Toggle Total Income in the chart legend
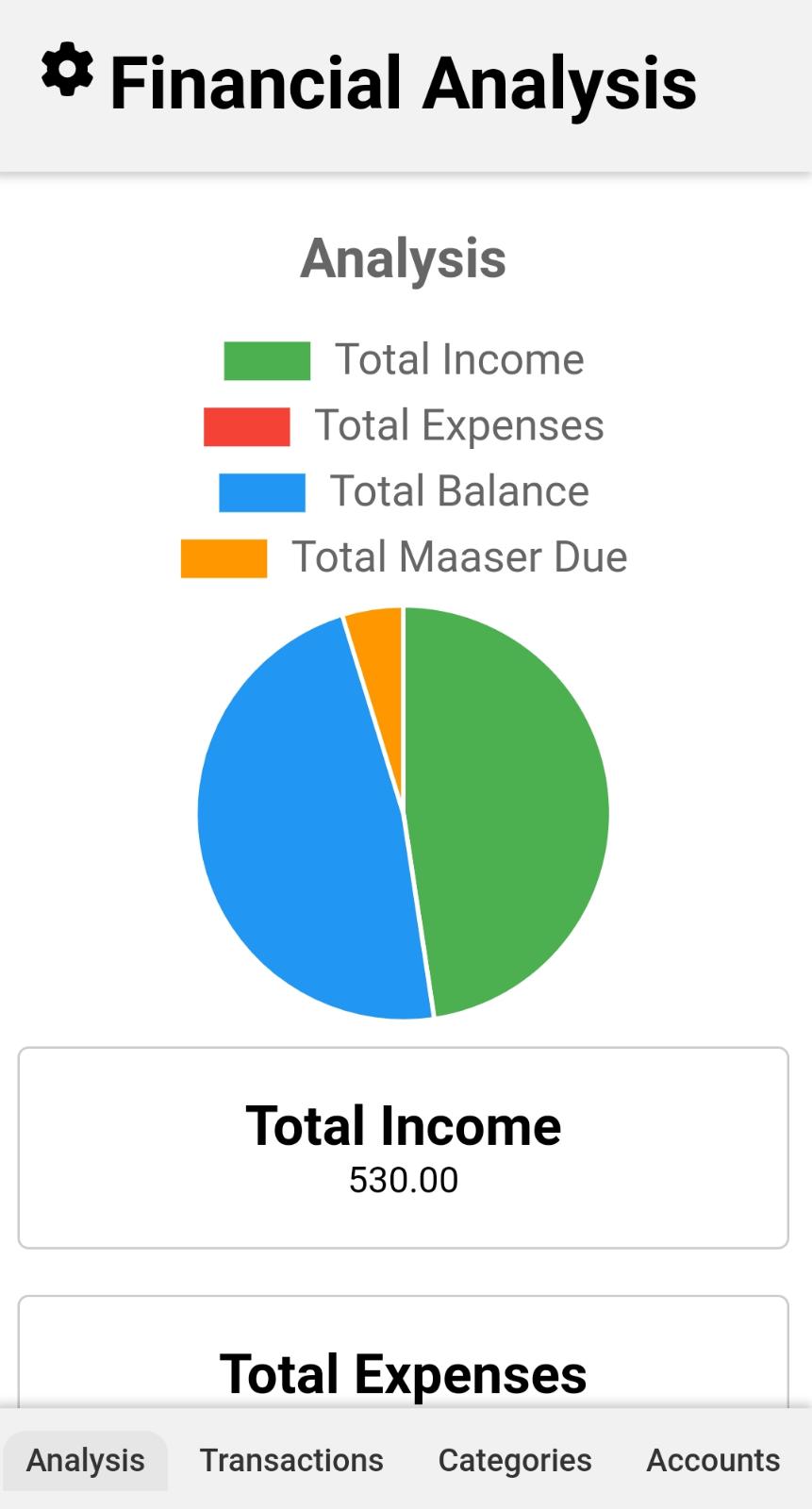The image size is (812, 1509). coord(404,359)
